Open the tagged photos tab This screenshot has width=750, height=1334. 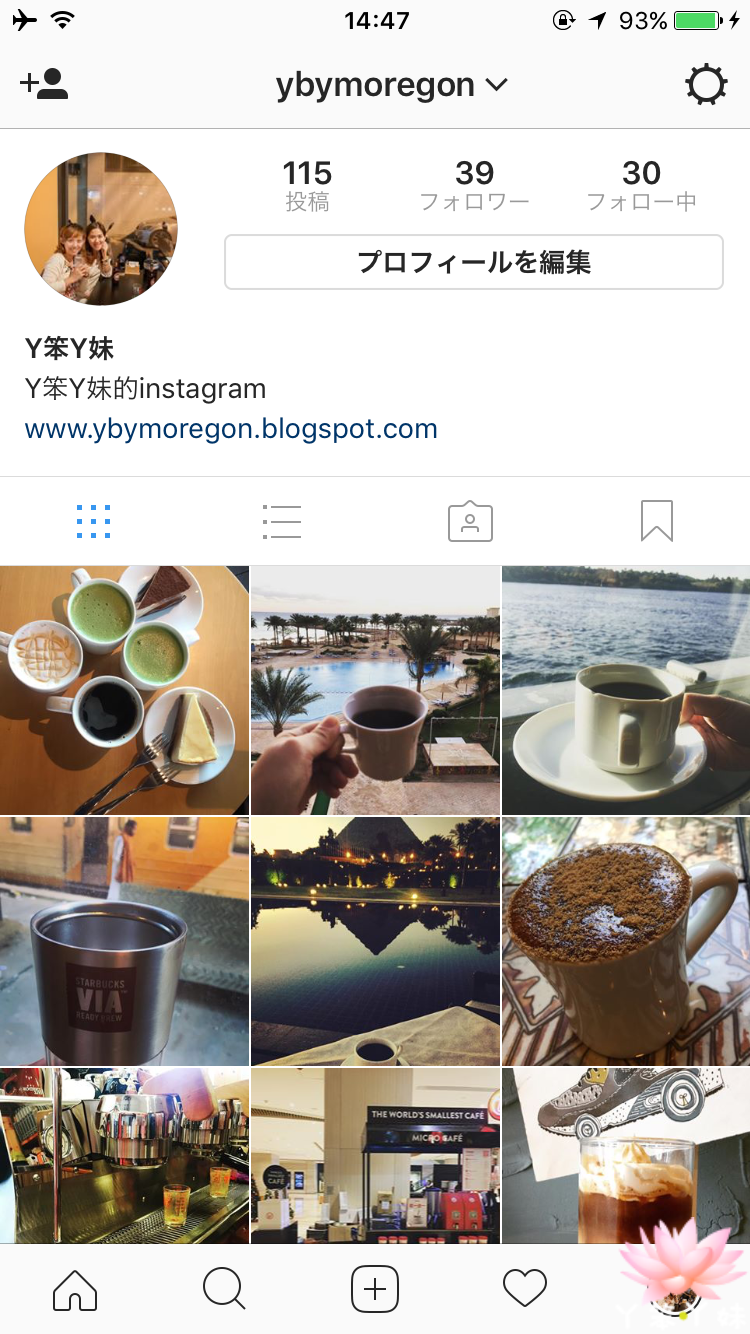(470, 521)
